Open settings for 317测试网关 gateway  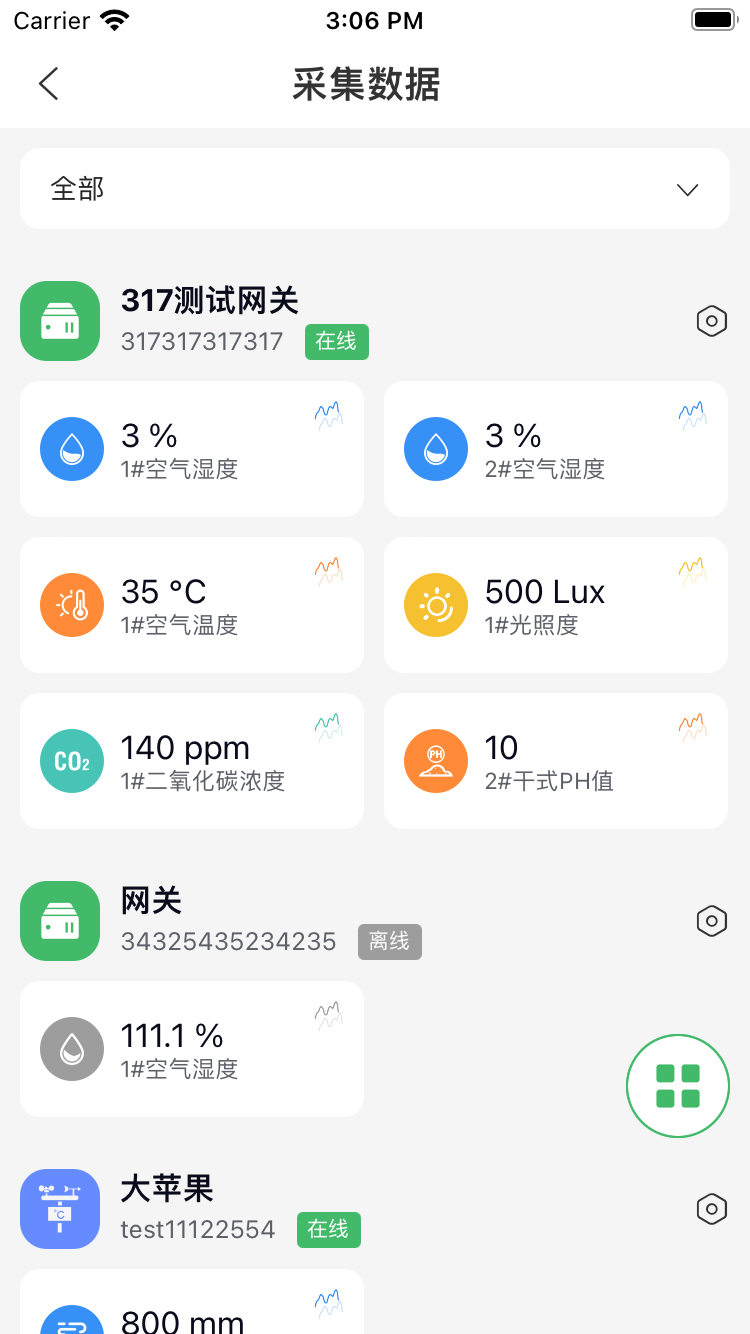tap(712, 321)
